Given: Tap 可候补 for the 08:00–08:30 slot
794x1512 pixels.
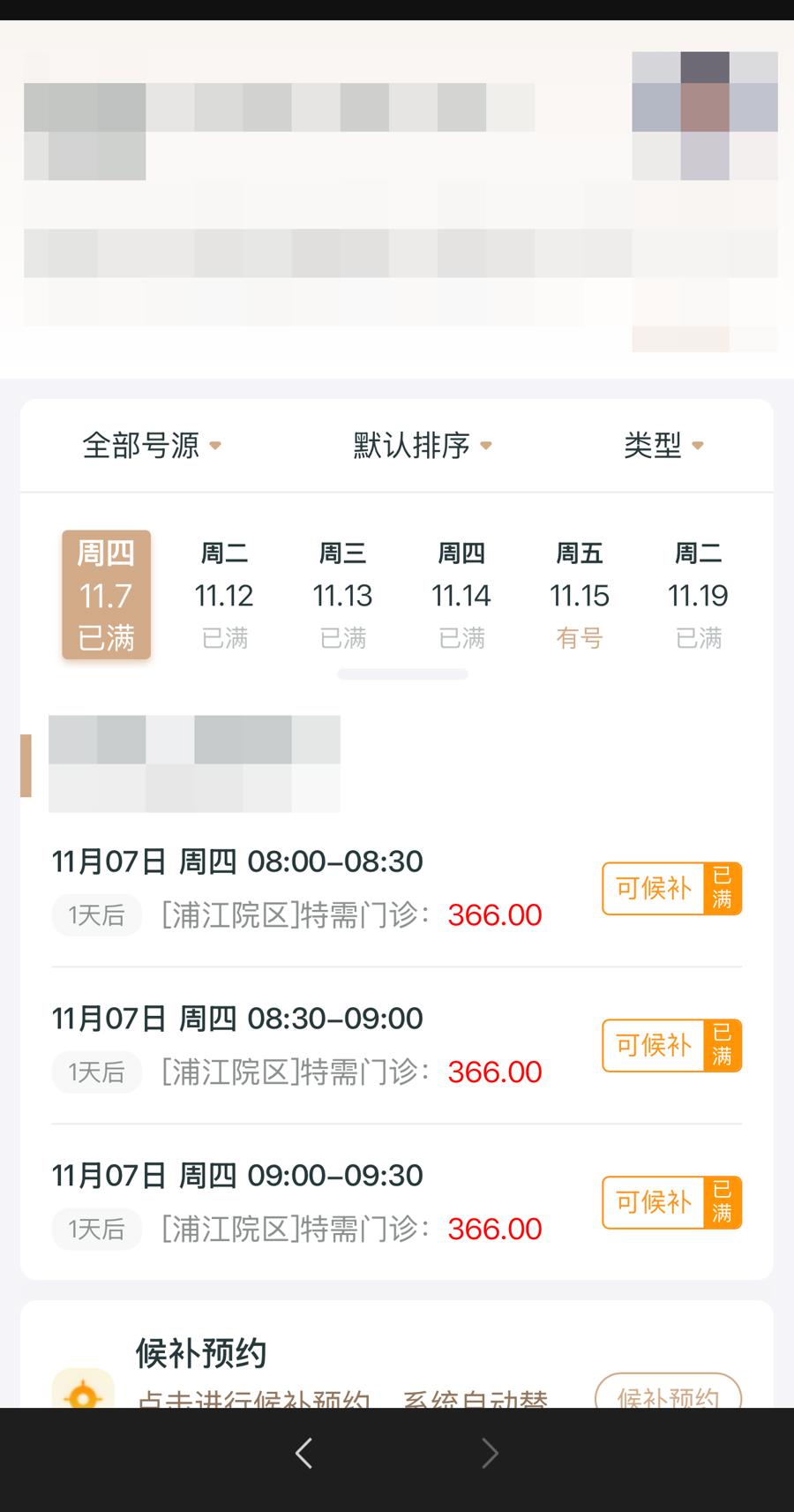Looking at the screenshot, I should (671, 888).
